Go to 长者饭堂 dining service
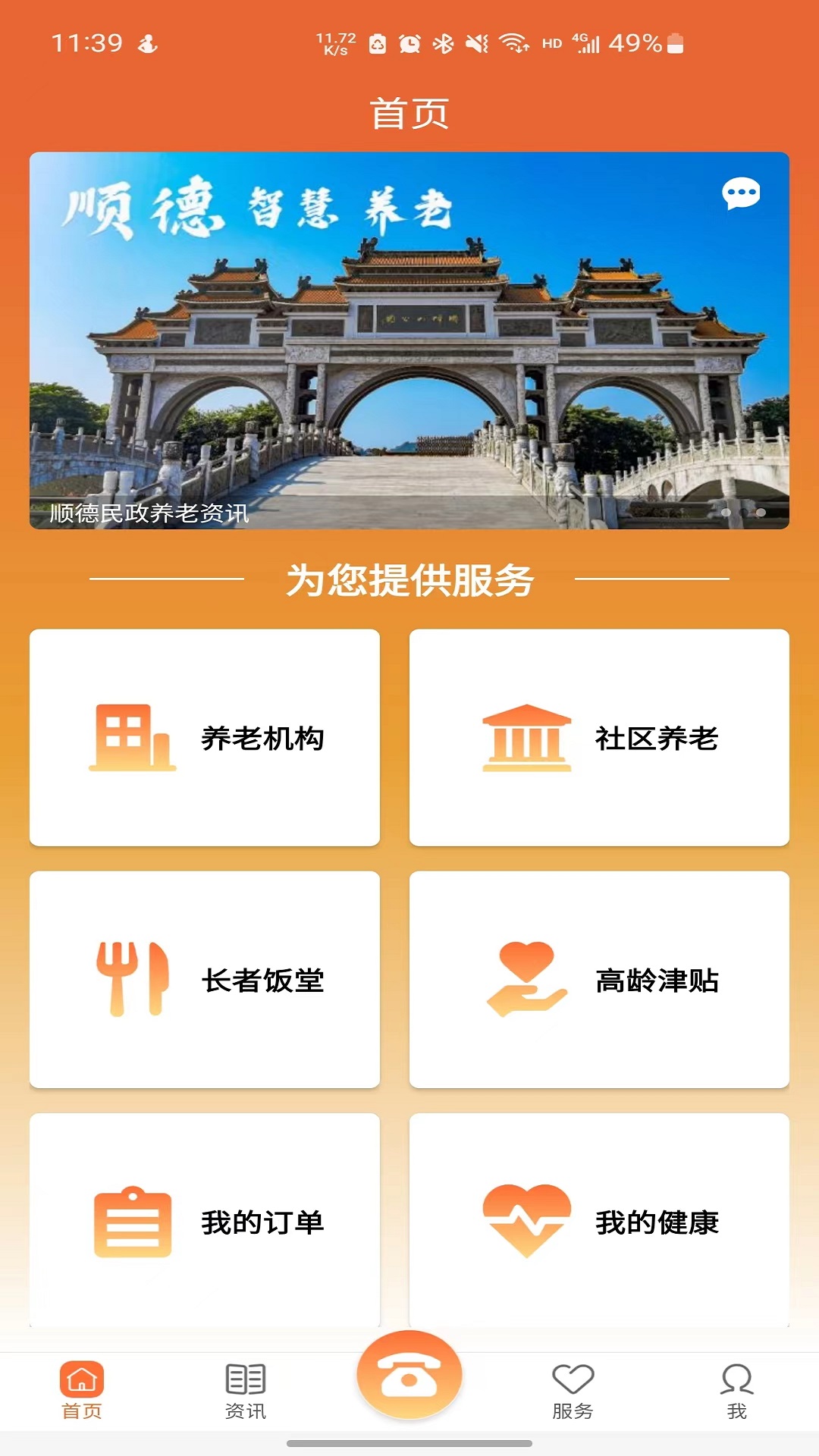 coord(205,979)
